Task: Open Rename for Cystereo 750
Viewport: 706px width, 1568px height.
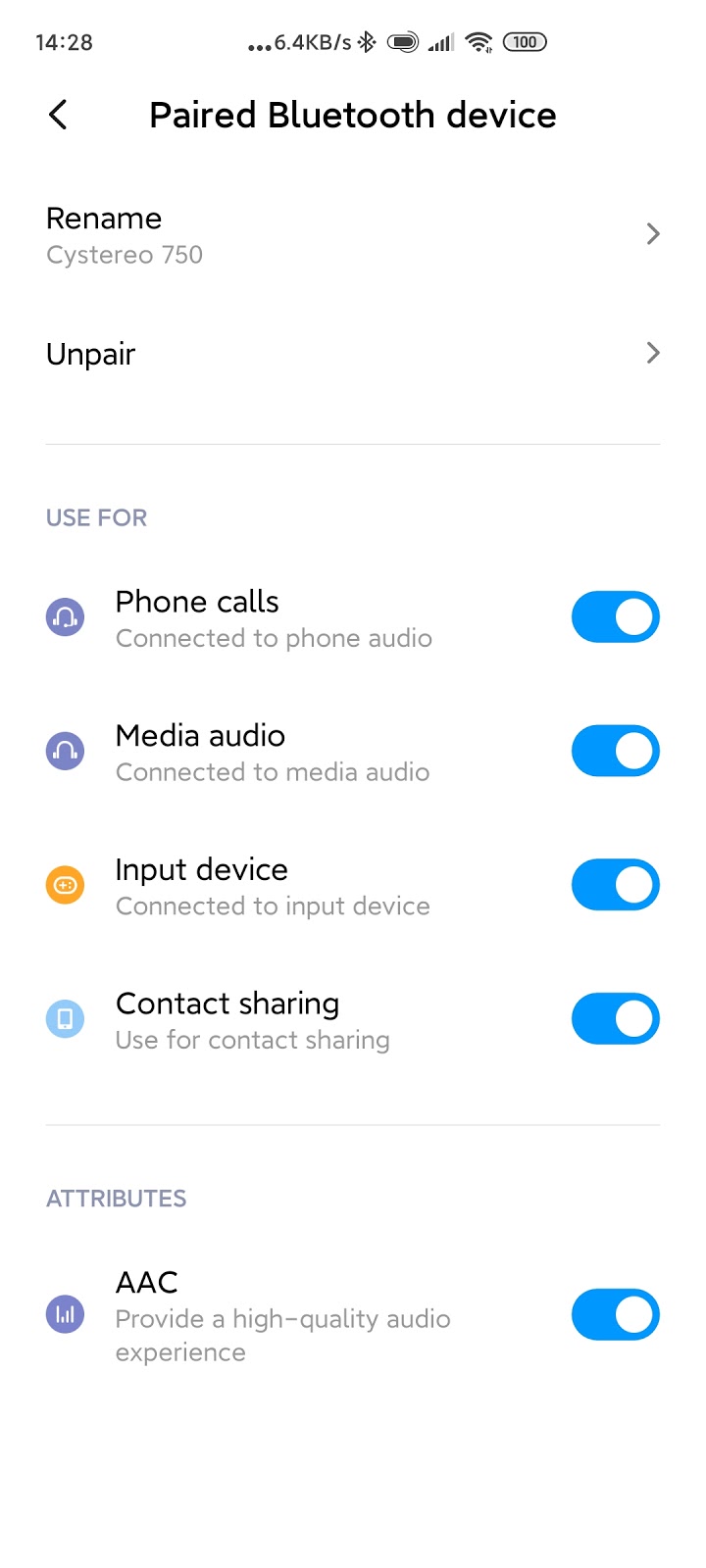Action: tap(353, 235)
